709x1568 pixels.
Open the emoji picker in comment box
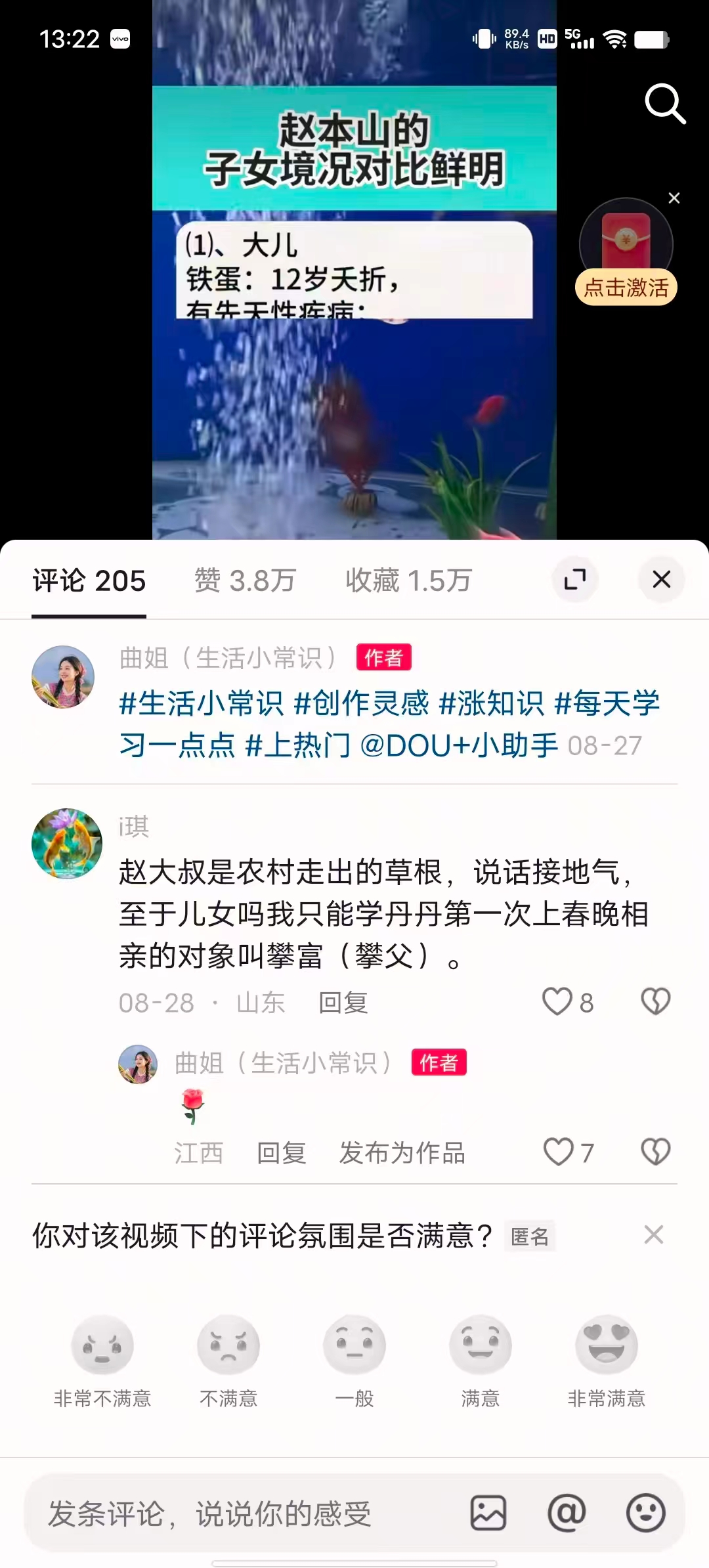click(645, 1514)
